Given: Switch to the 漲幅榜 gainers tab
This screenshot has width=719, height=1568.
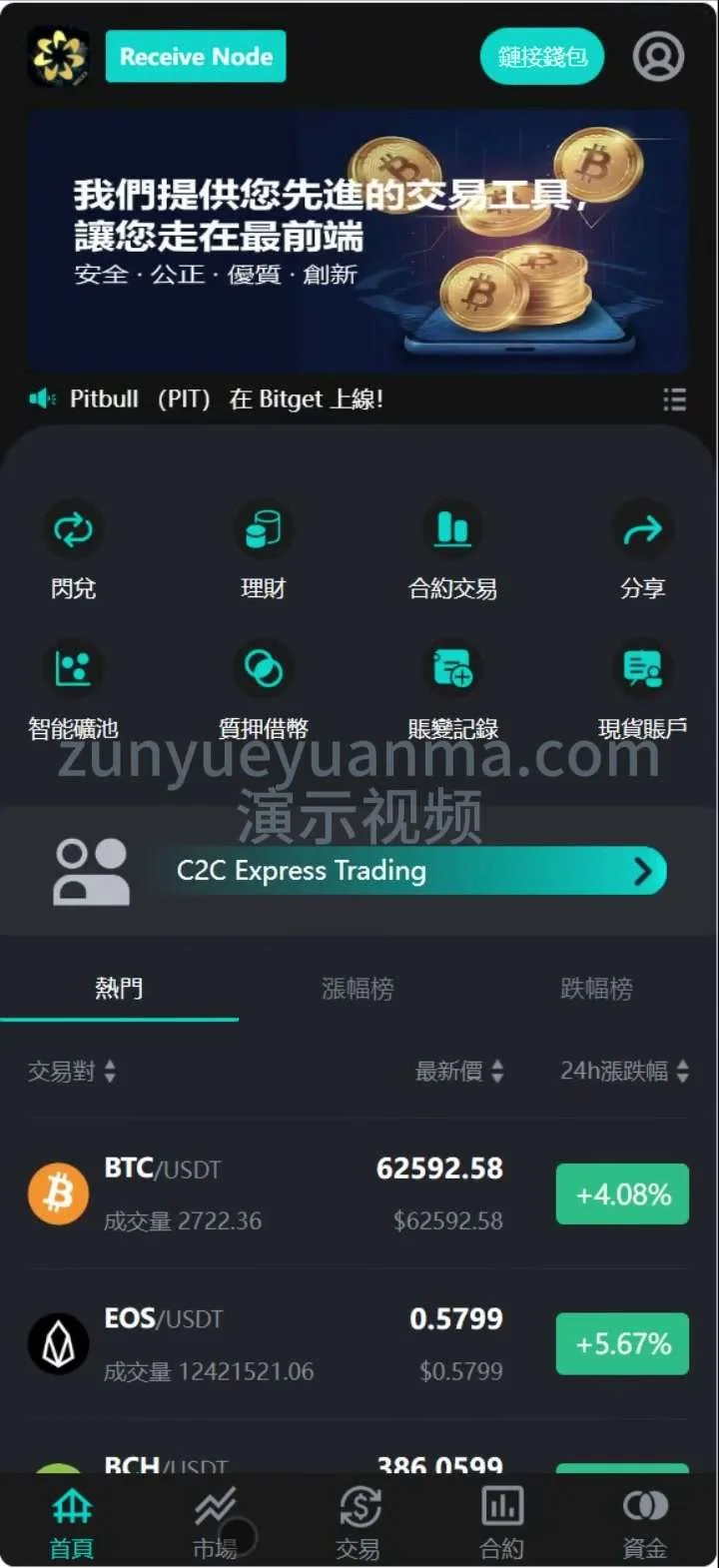Looking at the screenshot, I should coord(358,989).
